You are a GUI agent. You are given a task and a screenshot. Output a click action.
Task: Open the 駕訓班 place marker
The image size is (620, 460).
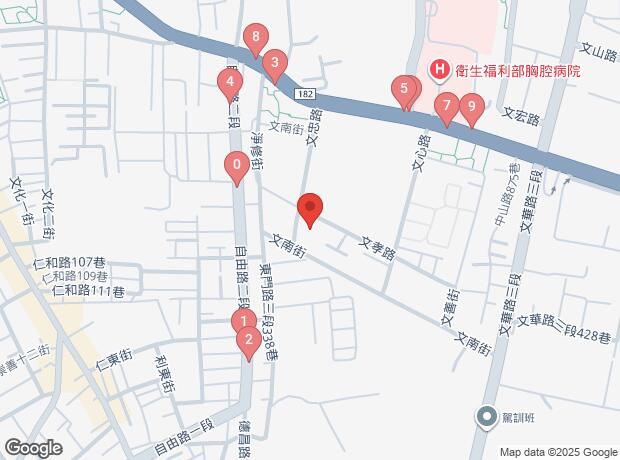point(487,418)
